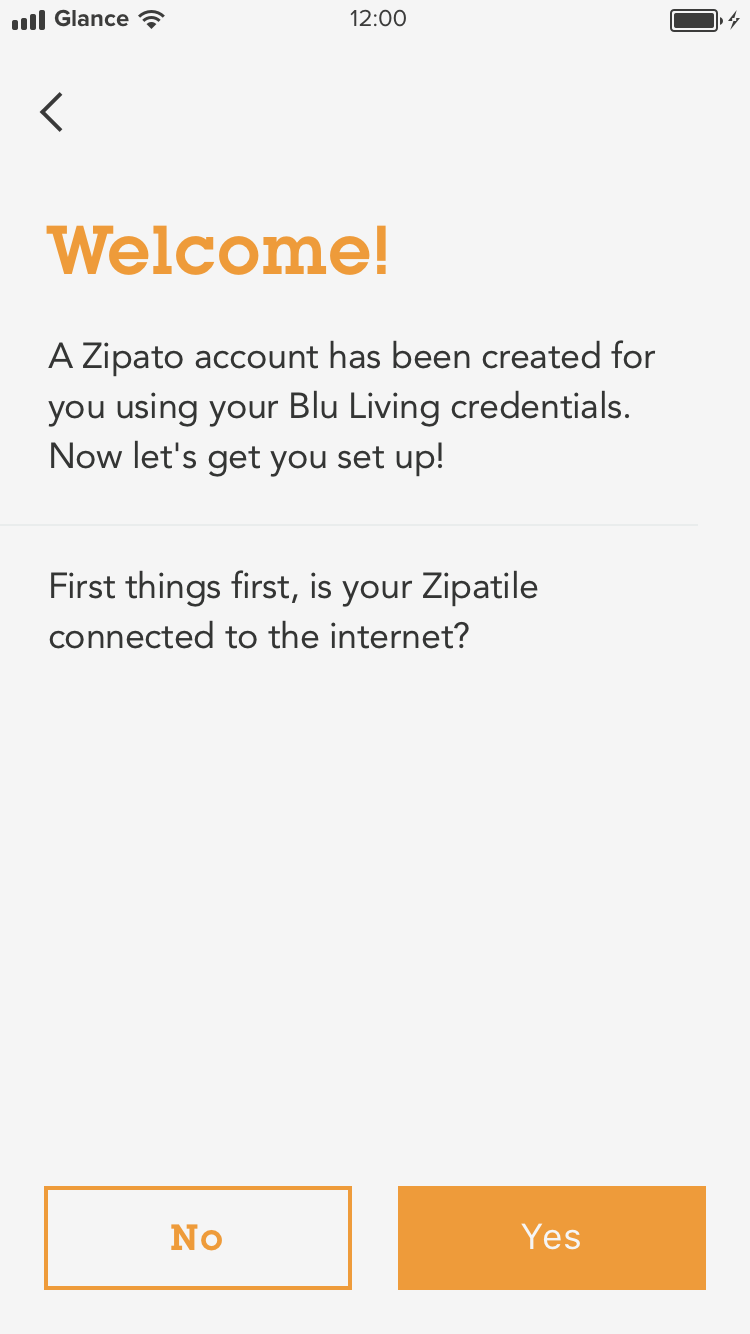Viewport: 750px width, 1334px height.
Task: Go back using the back arrow
Action: [x=51, y=112]
